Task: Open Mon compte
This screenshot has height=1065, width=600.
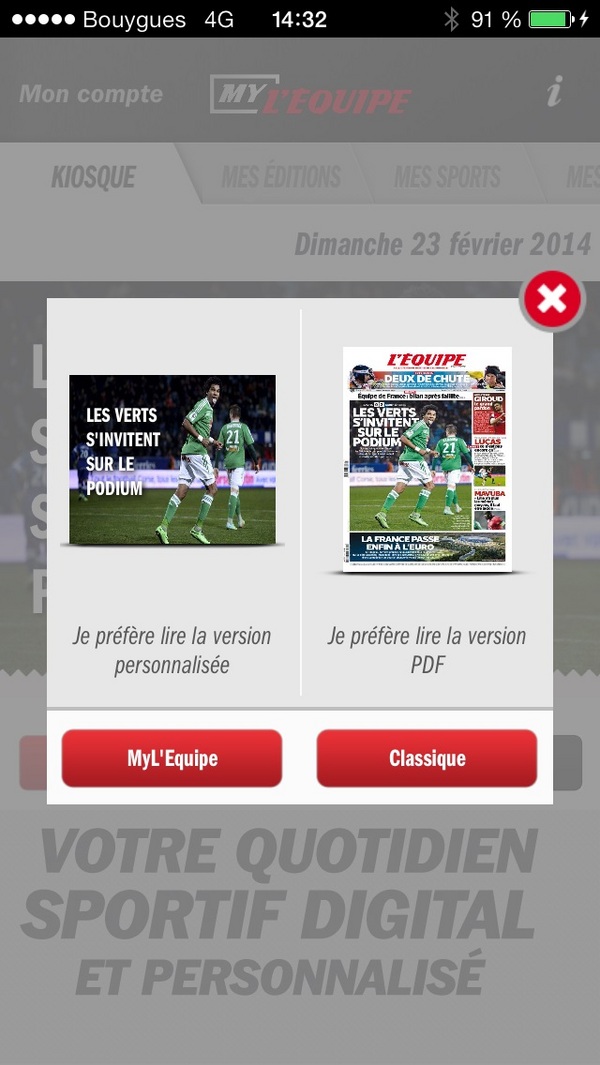Action: 91,94
